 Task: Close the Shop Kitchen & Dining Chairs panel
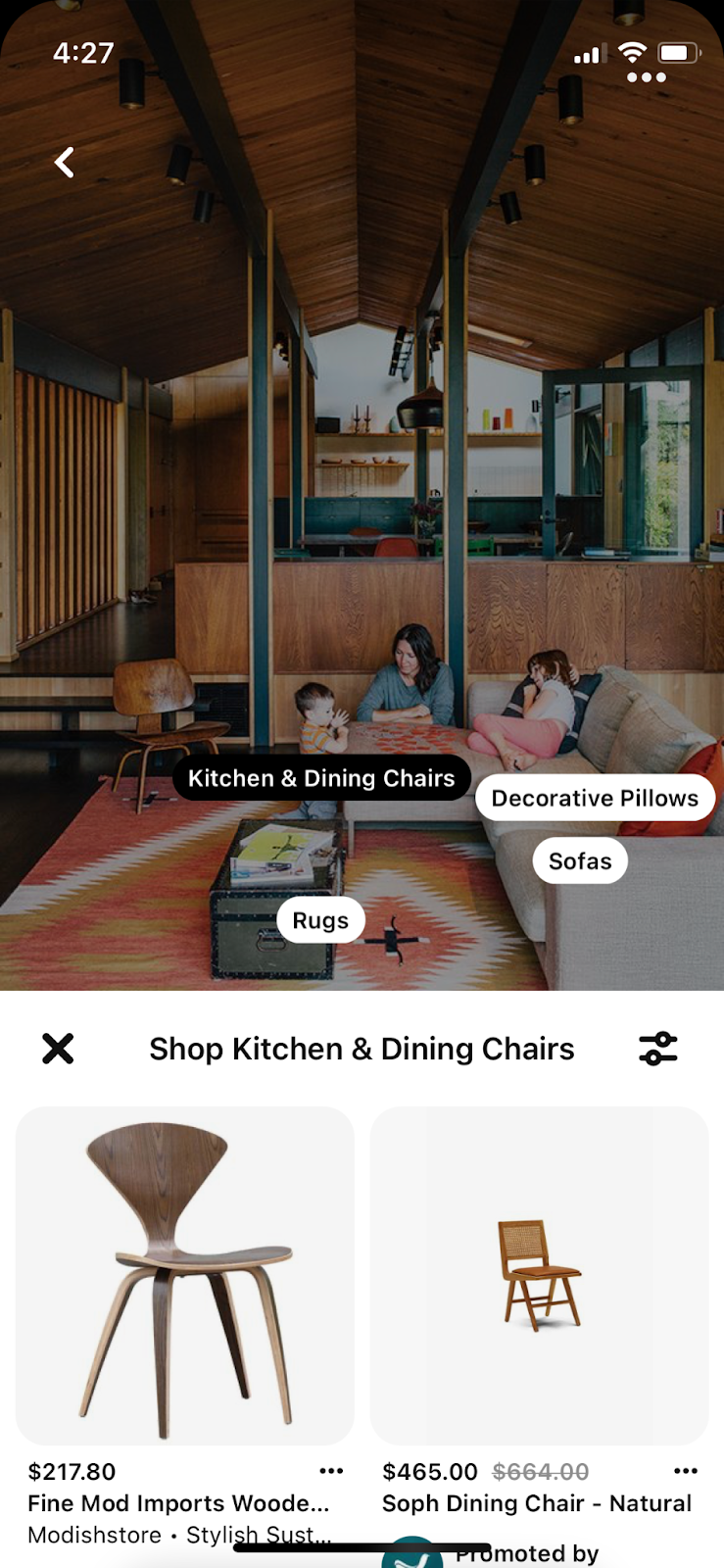[x=59, y=1049]
